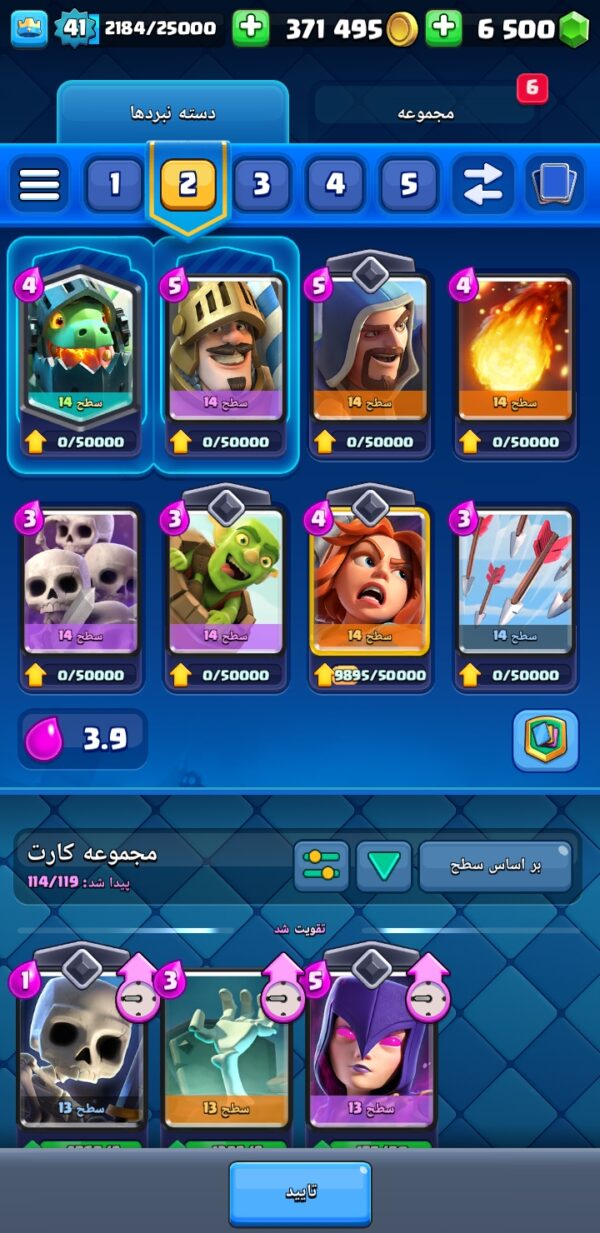The image size is (600, 1233).
Task: Open the card filter sliders
Action: (x=321, y=866)
